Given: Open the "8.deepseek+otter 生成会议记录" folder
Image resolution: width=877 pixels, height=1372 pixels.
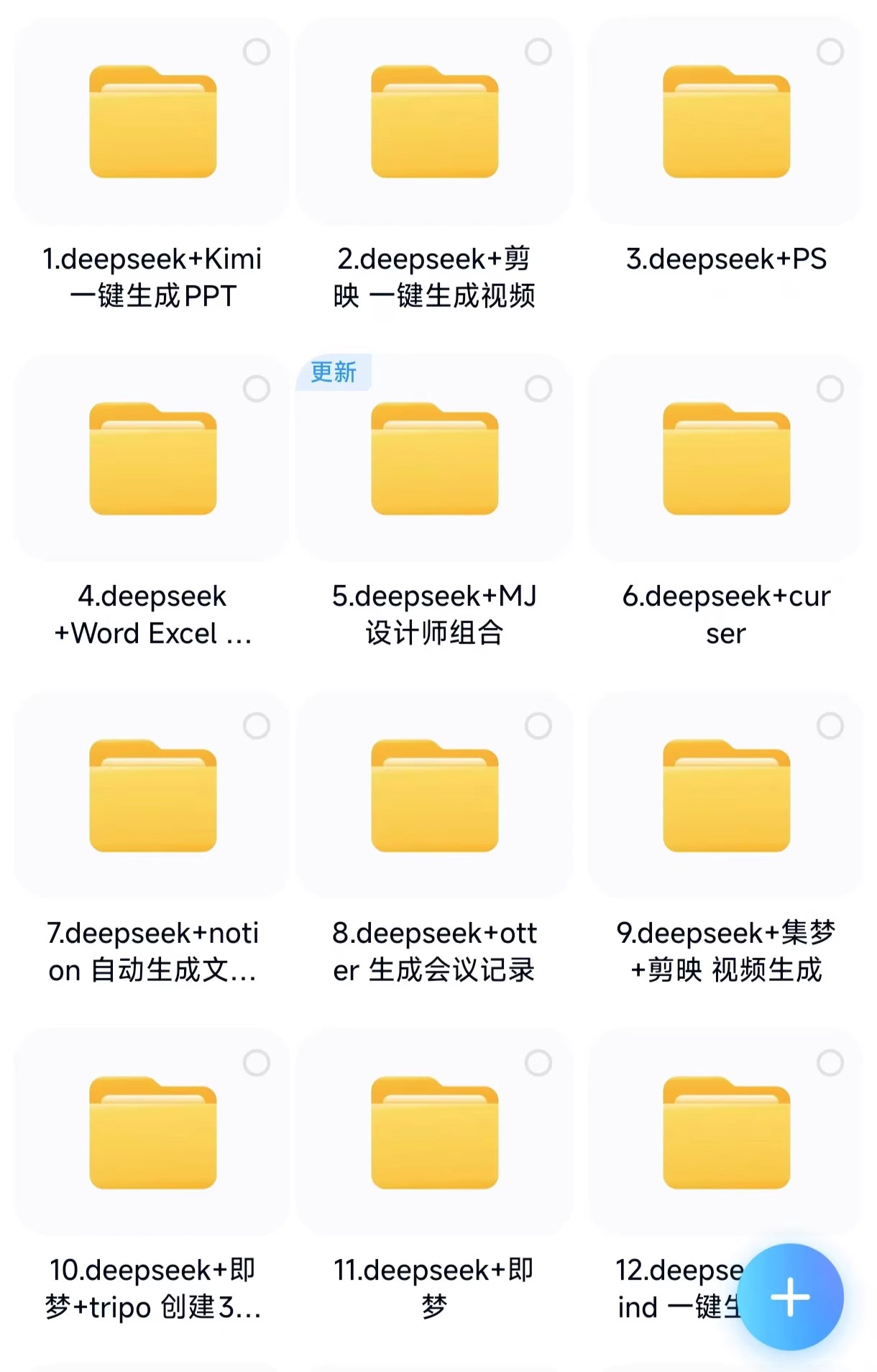Looking at the screenshot, I should tap(433, 798).
